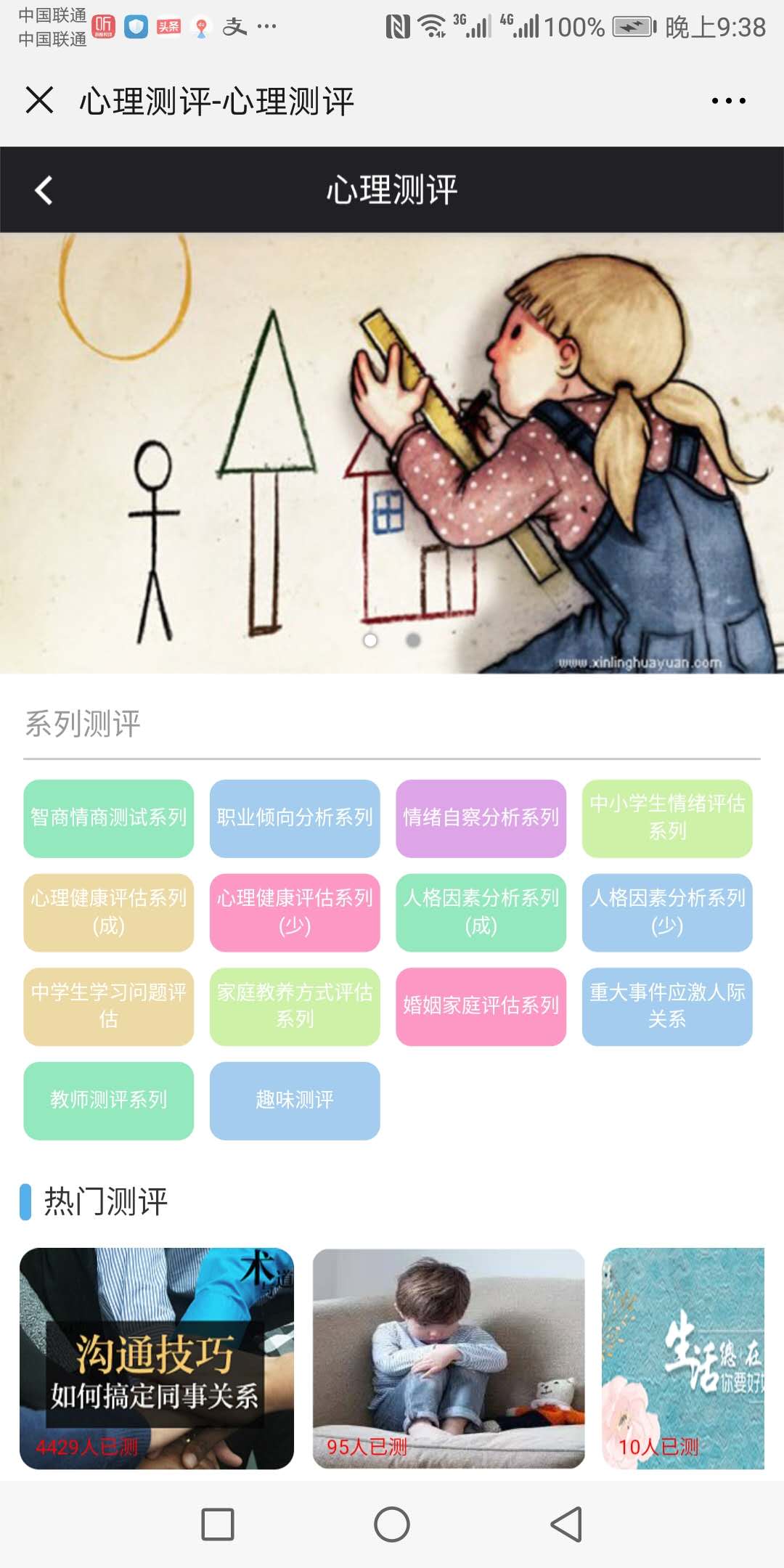Open the 沟通技巧 test with 4429人已测

click(x=157, y=1358)
